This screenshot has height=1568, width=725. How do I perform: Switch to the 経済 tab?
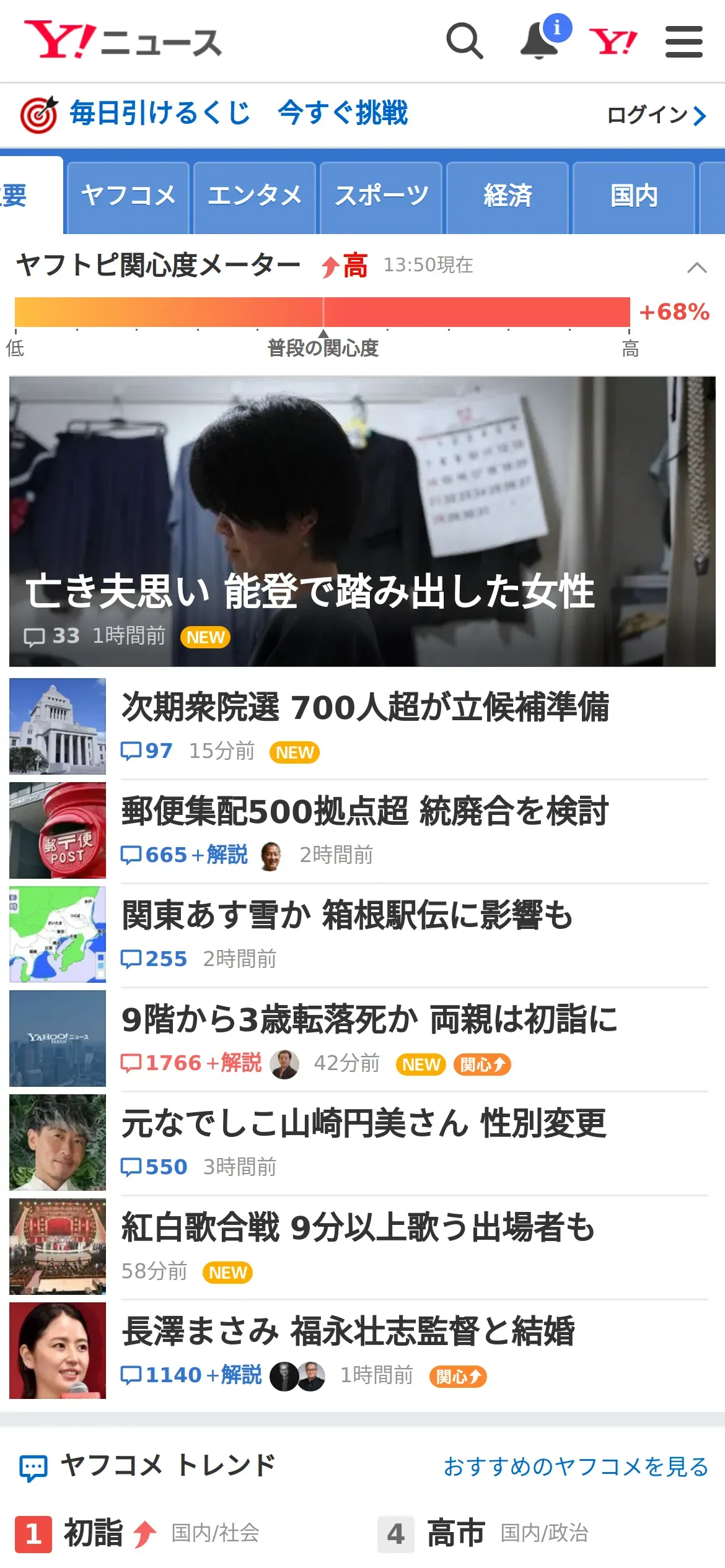click(x=507, y=196)
